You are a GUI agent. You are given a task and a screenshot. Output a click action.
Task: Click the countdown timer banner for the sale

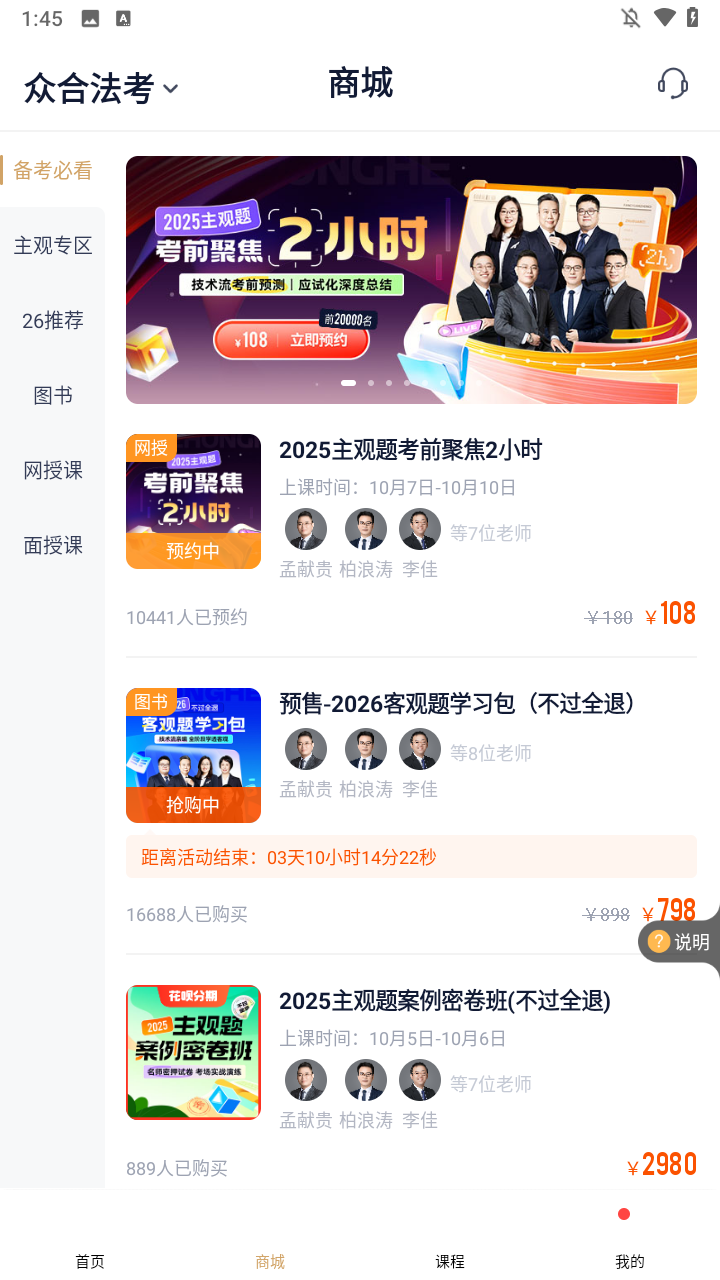[411, 856]
